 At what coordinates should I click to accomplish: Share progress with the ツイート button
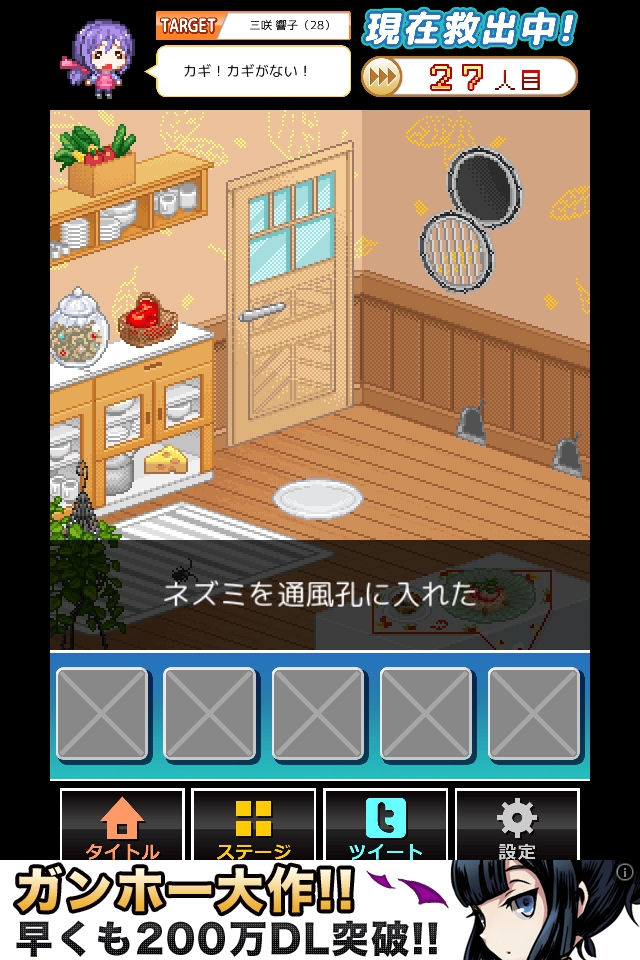[385, 826]
